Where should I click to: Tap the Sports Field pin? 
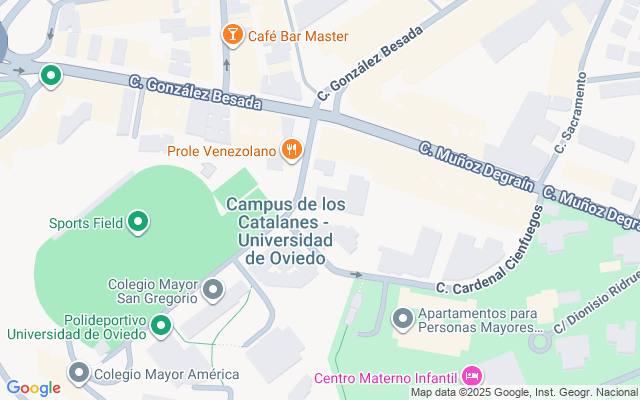pos(138,222)
